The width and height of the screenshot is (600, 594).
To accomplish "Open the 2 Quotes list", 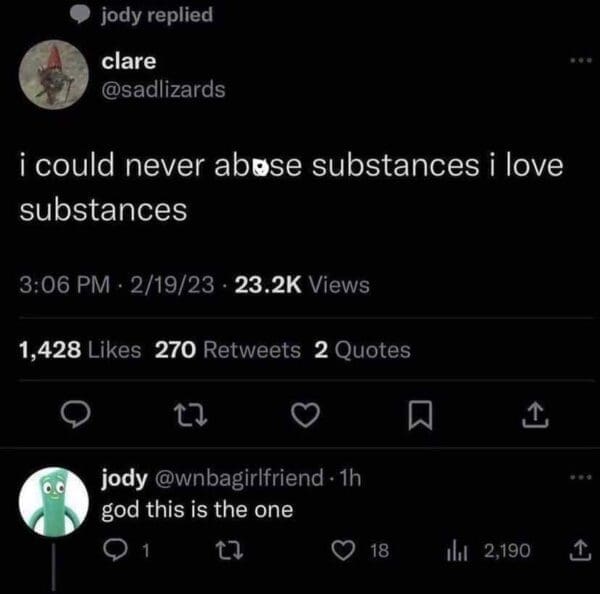I will click(362, 350).
